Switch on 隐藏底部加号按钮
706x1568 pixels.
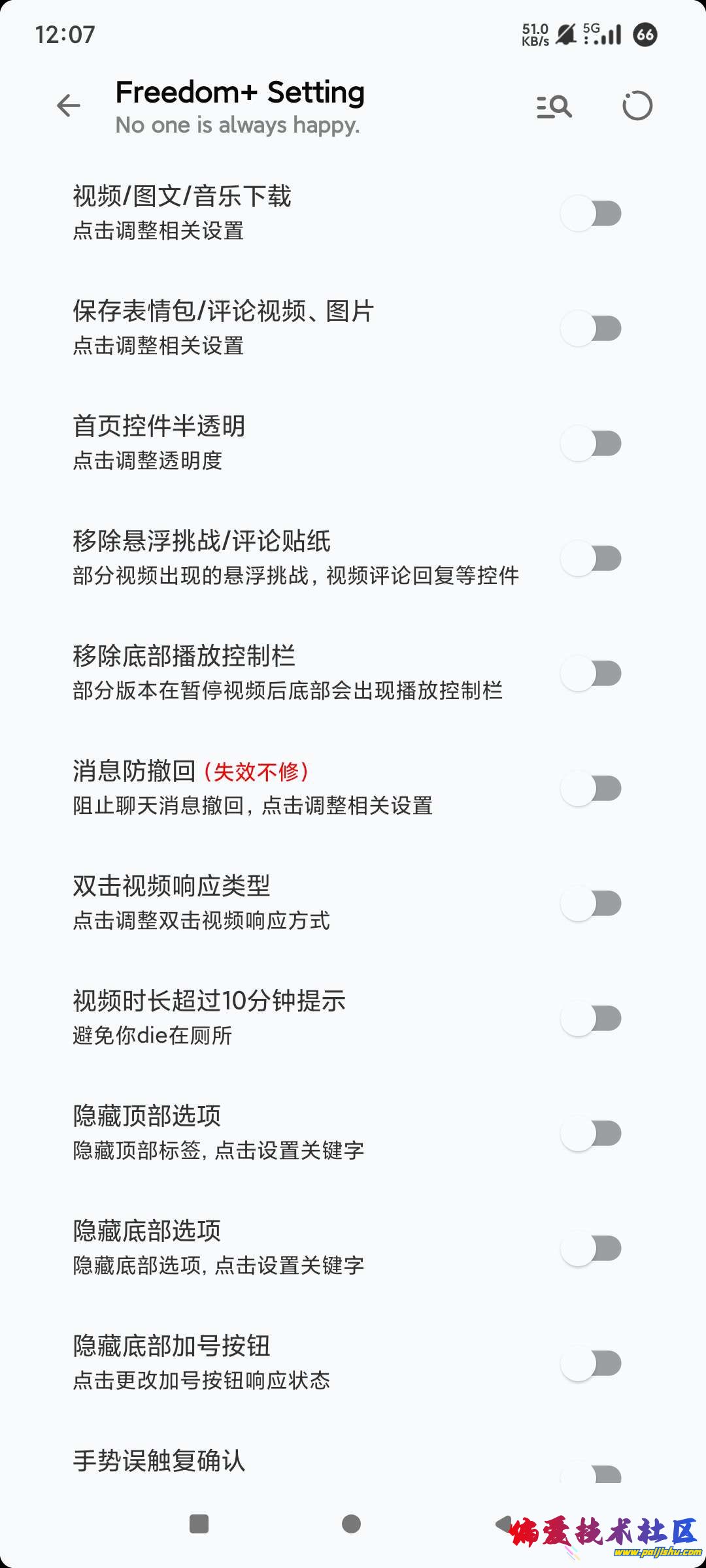click(x=592, y=1364)
